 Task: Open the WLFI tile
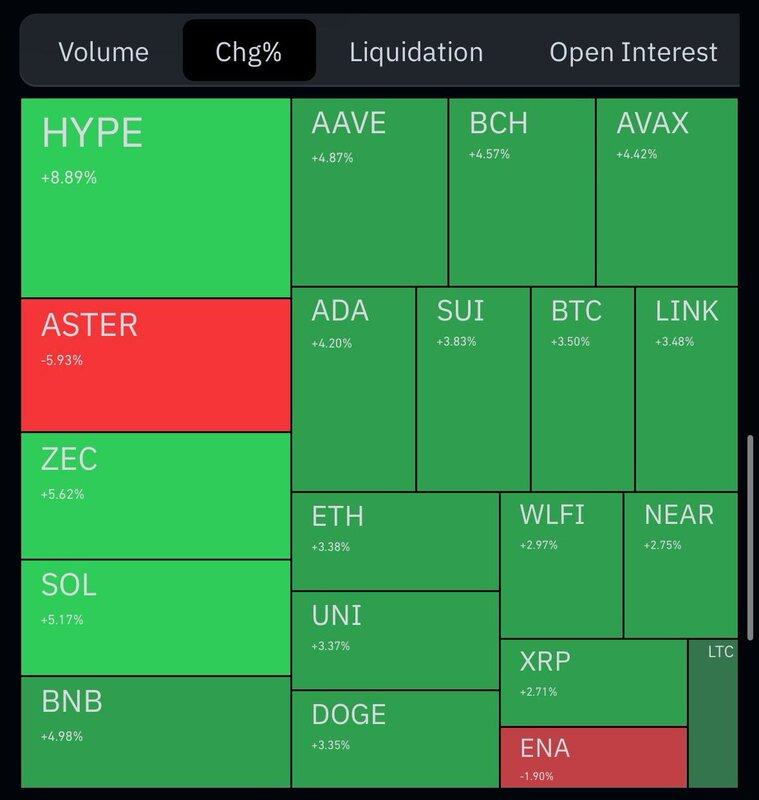click(560, 565)
